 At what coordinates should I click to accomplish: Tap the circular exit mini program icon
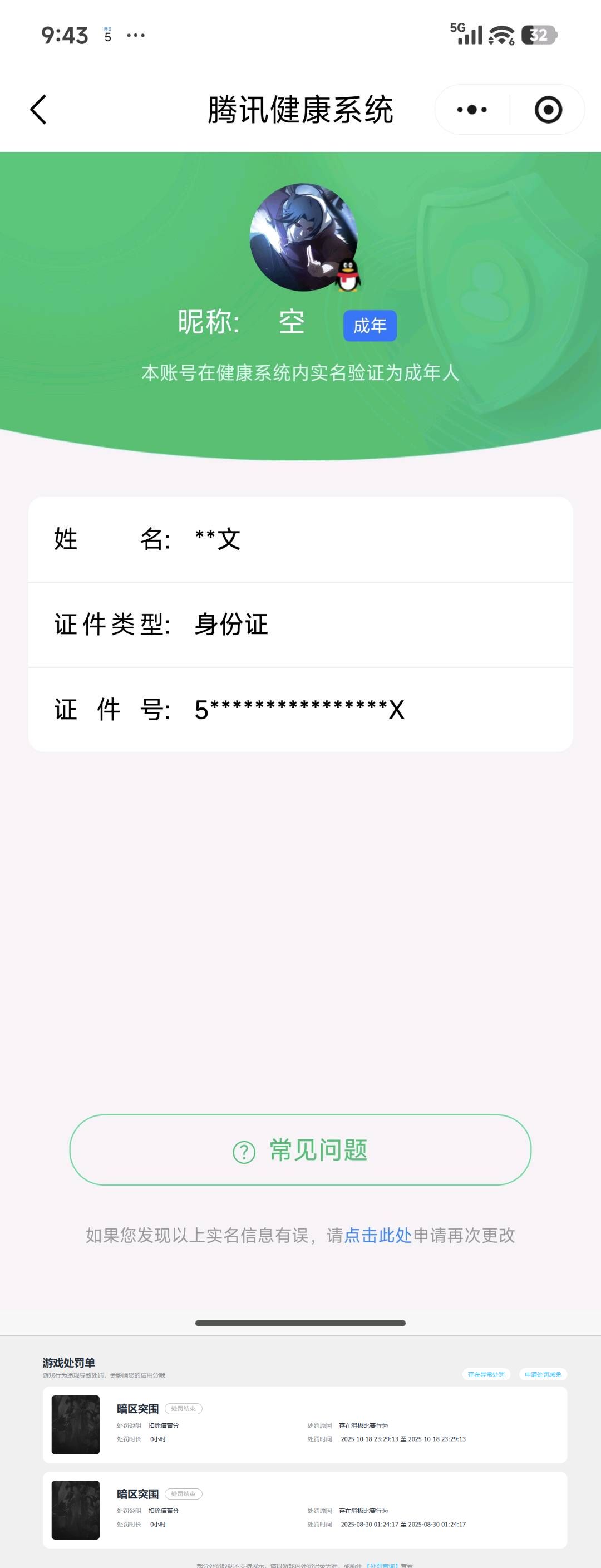click(547, 110)
